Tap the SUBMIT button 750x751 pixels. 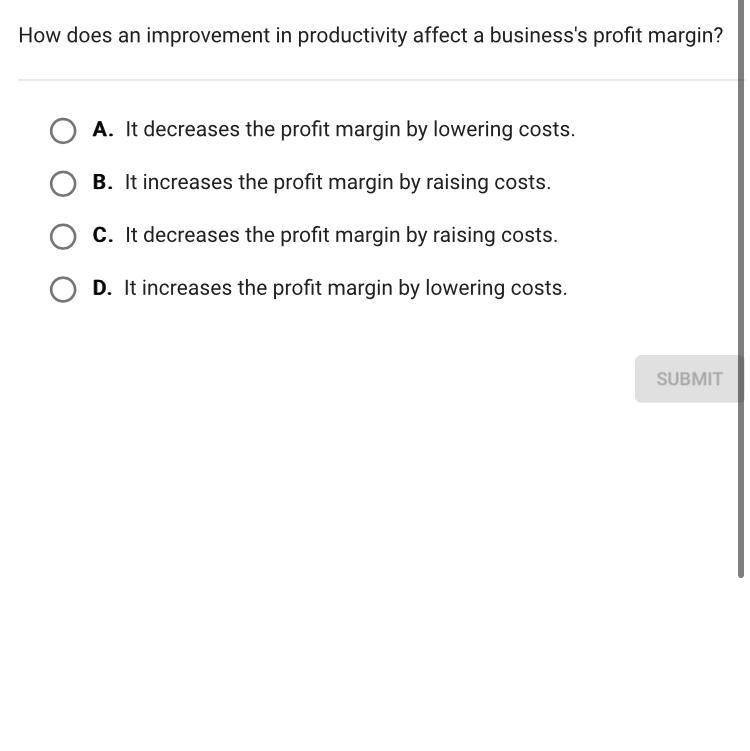689,379
